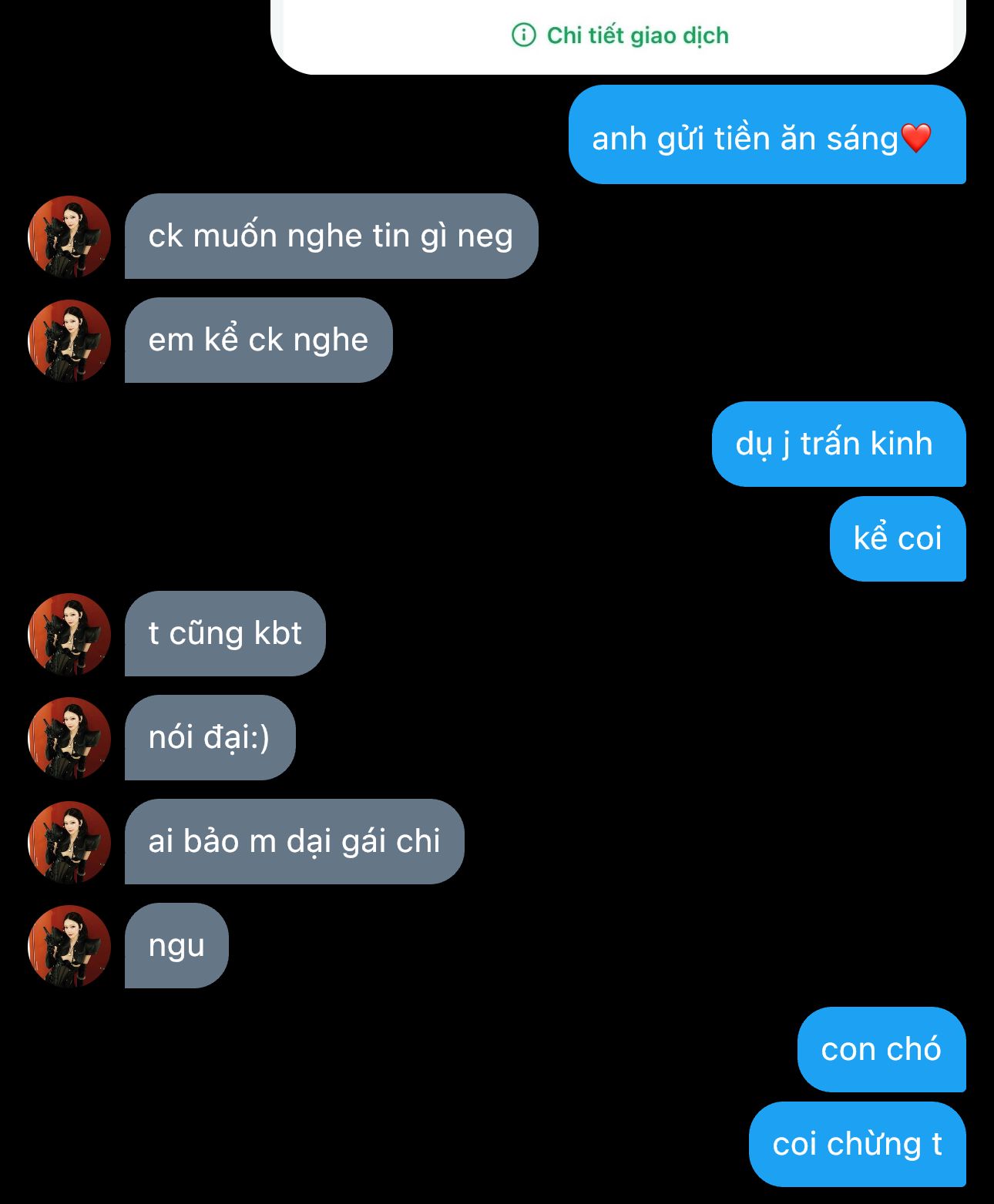View profile from avatar beside "t cũng kbt"
994x1204 pixels.
[69, 634]
